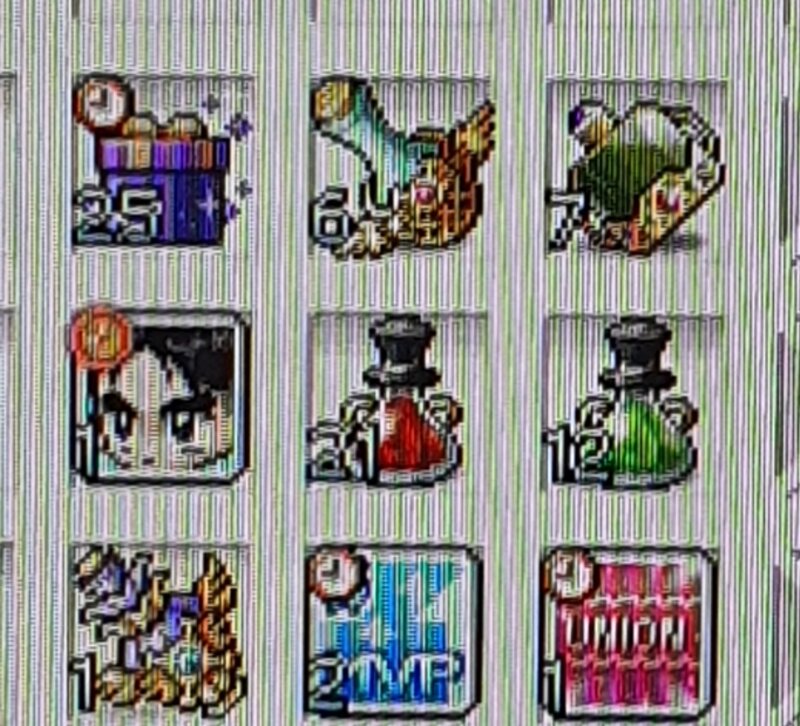Viewport: 800px width, 726px height.
Task: Select the green potion flask
Action: (x=630, y=405)
